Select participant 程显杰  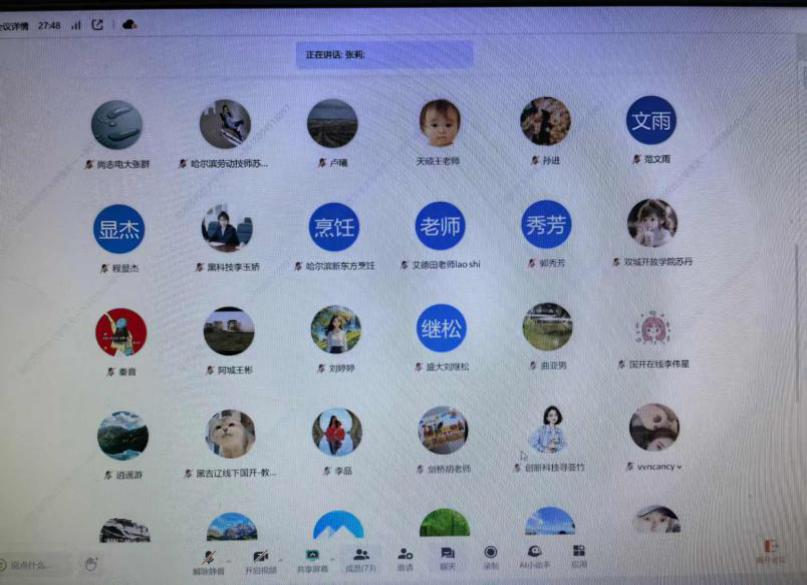(119, 229)
